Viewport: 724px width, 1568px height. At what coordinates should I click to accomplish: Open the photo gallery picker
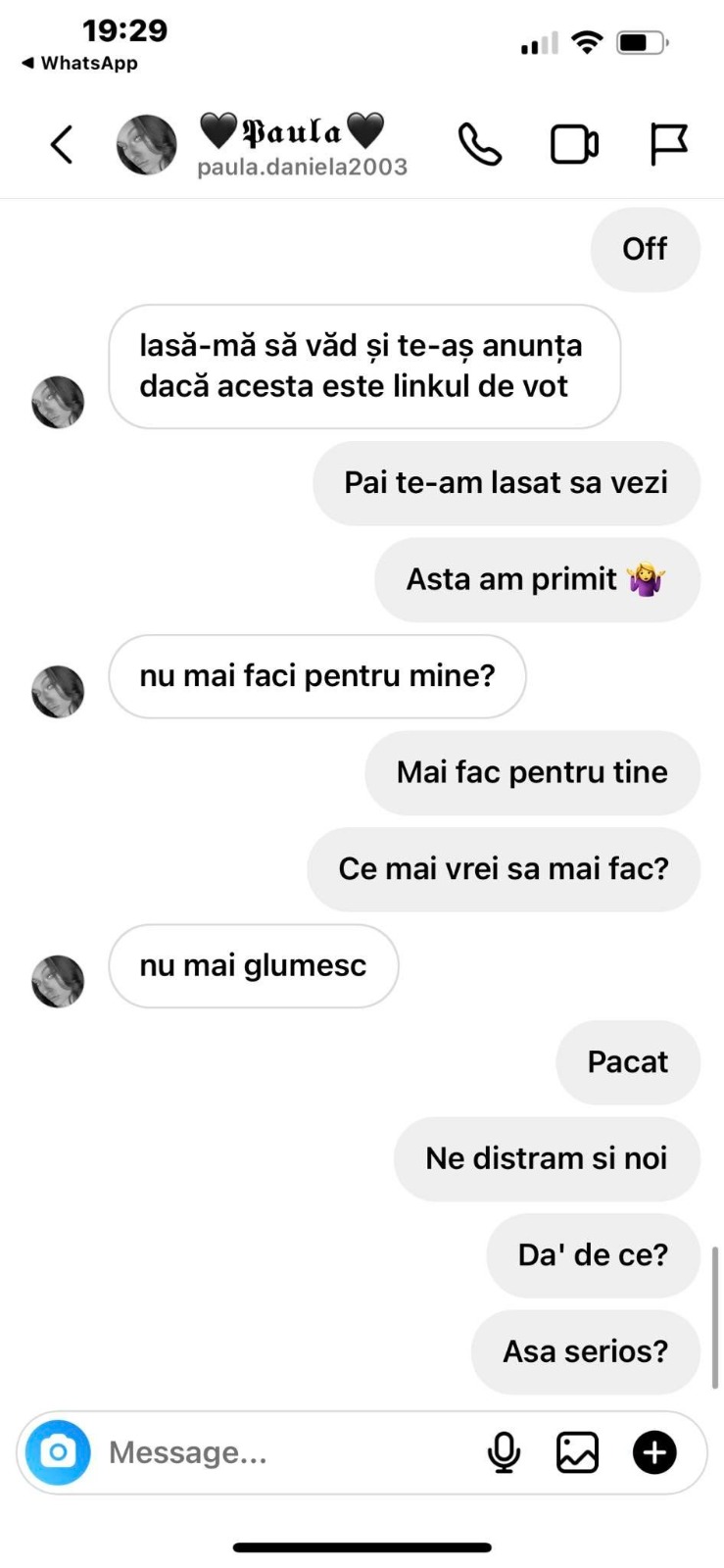coord(577,1452)
